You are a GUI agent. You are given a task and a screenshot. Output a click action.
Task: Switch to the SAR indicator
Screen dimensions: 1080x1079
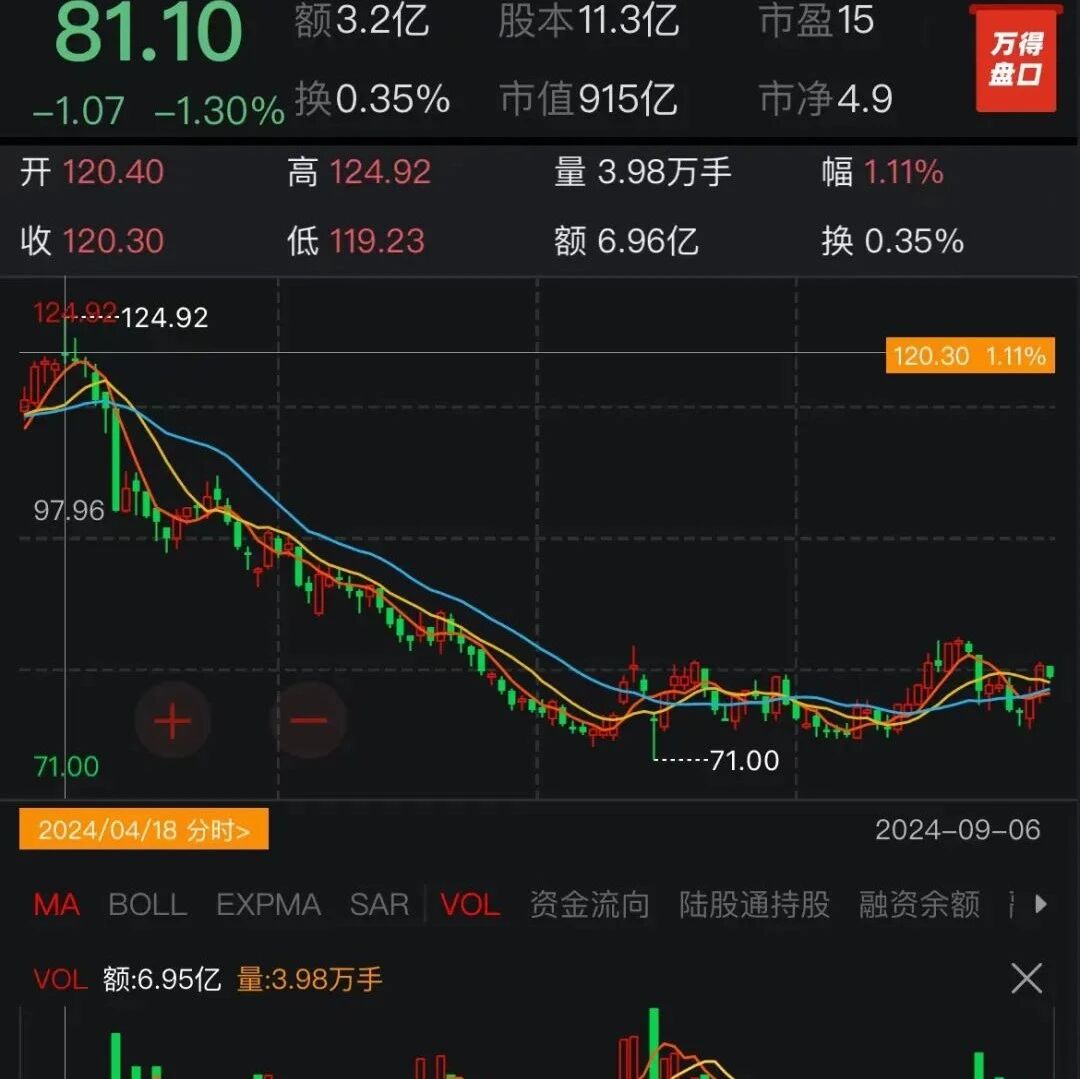click(380, 904)
